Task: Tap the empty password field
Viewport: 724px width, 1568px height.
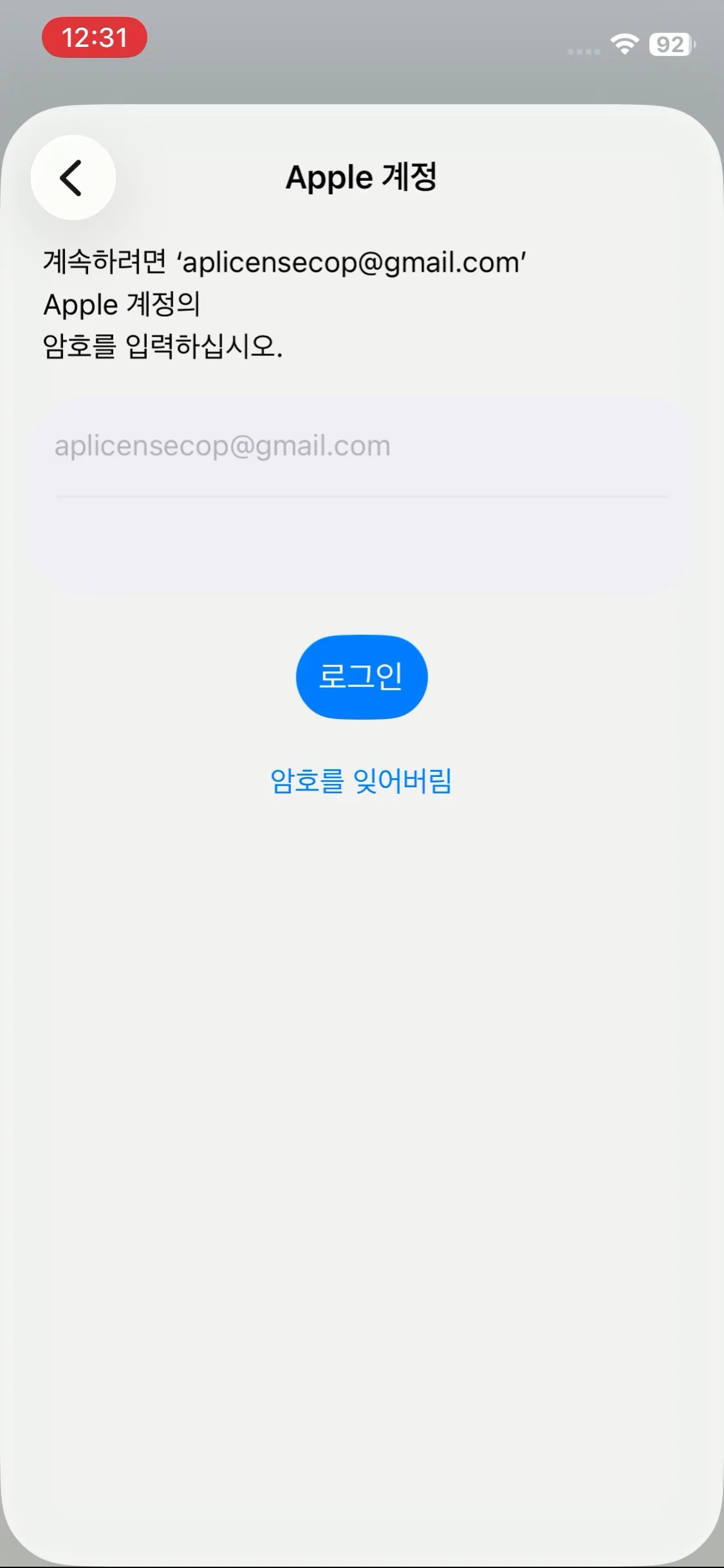Action: click(362, 545)
